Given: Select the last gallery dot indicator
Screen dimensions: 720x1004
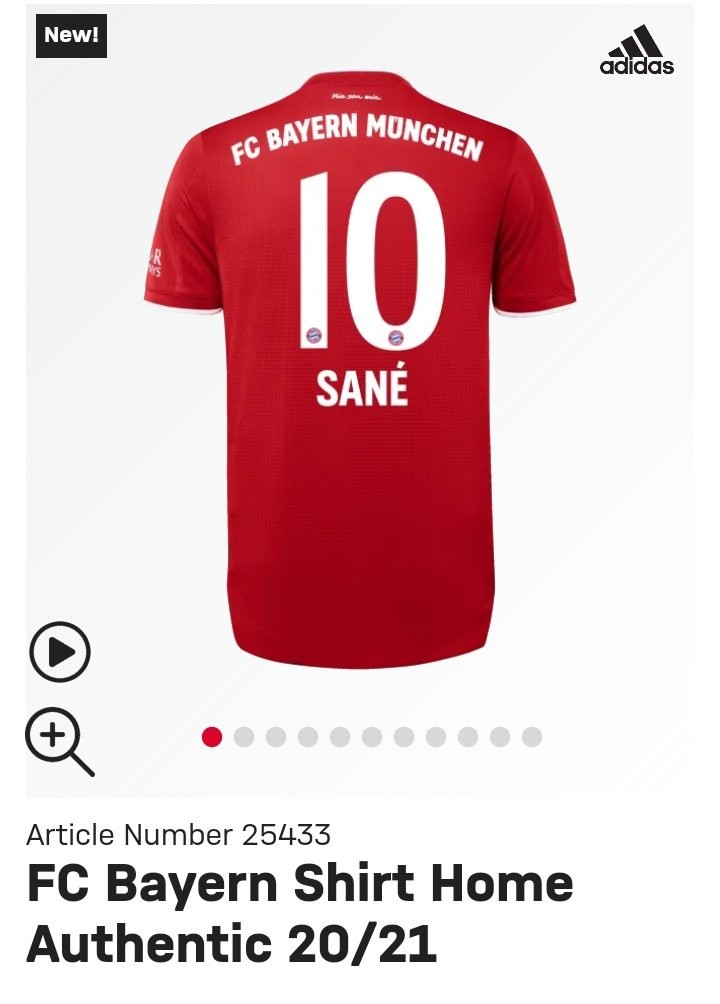Looking at the screenshot, I should pyautogui.click(x=532, y=737).
